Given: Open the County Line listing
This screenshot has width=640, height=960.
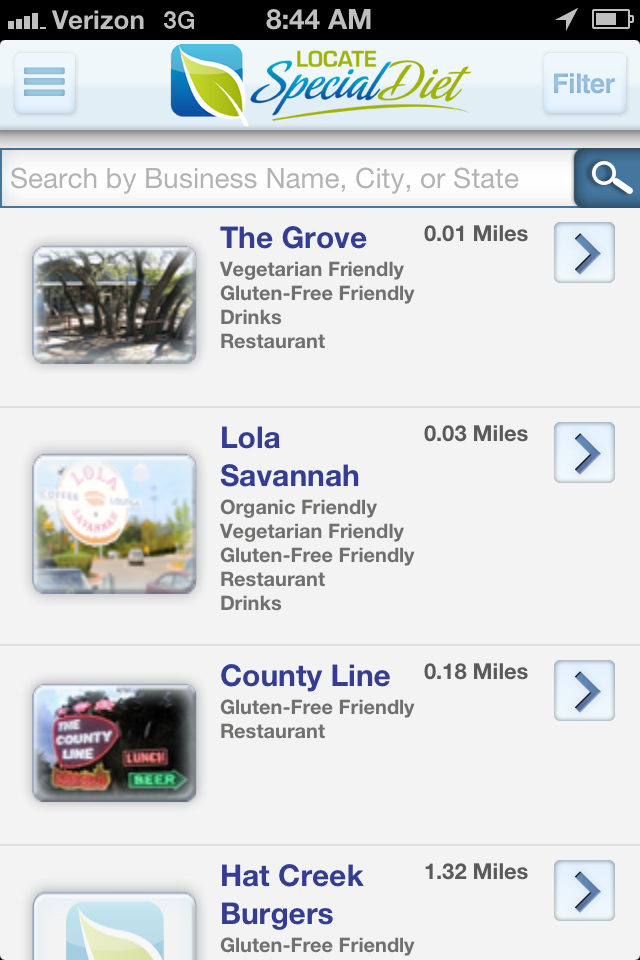Looking at the screenshot, I should 305,676.
